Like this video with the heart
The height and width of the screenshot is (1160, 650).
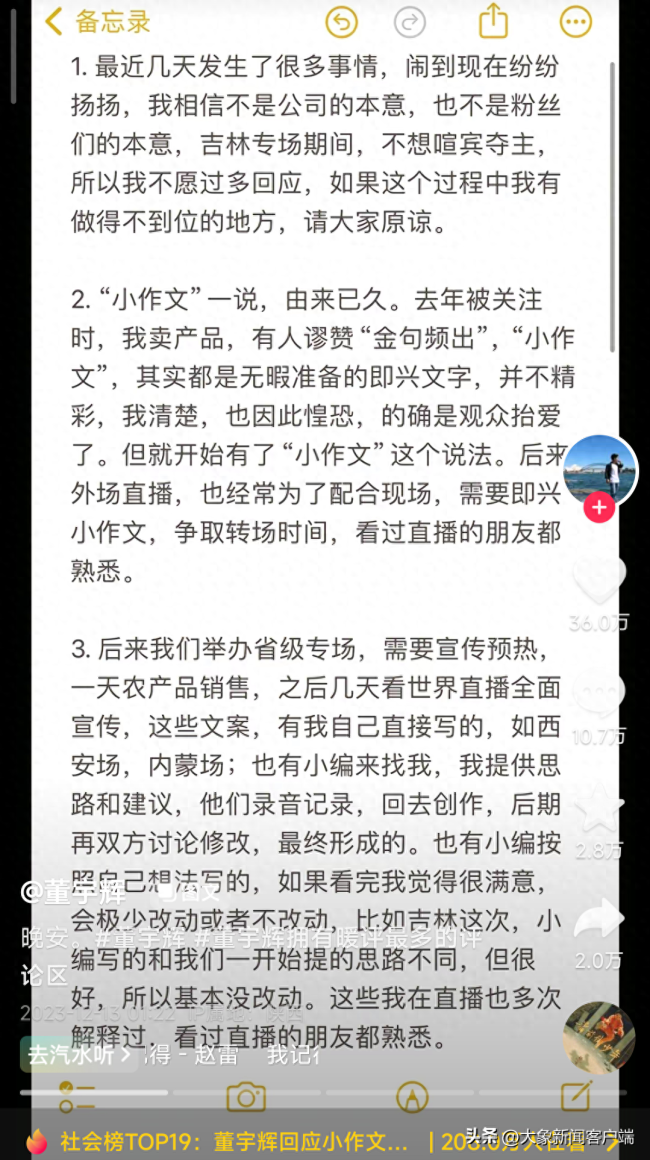(x=599, y=580)
